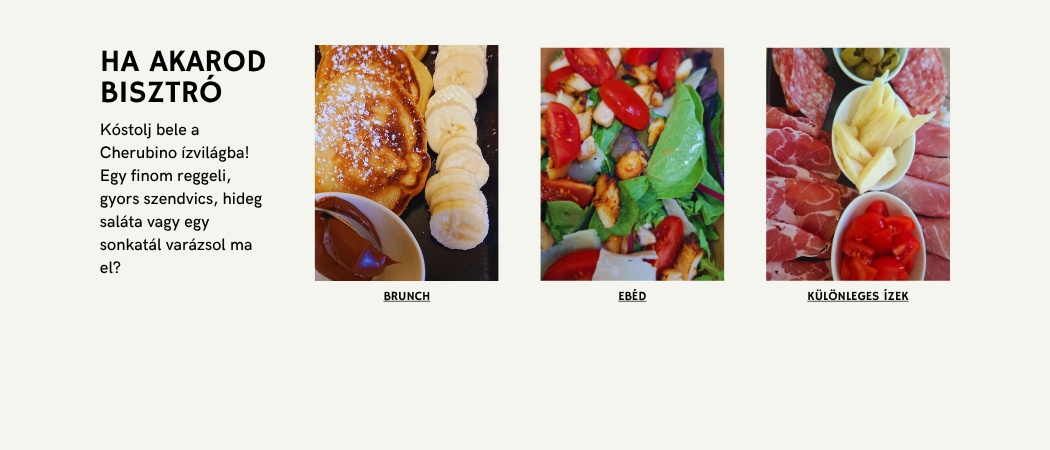Open the BRUNCH link
This screenshot has width=1050, height=450.
(406, 297)
